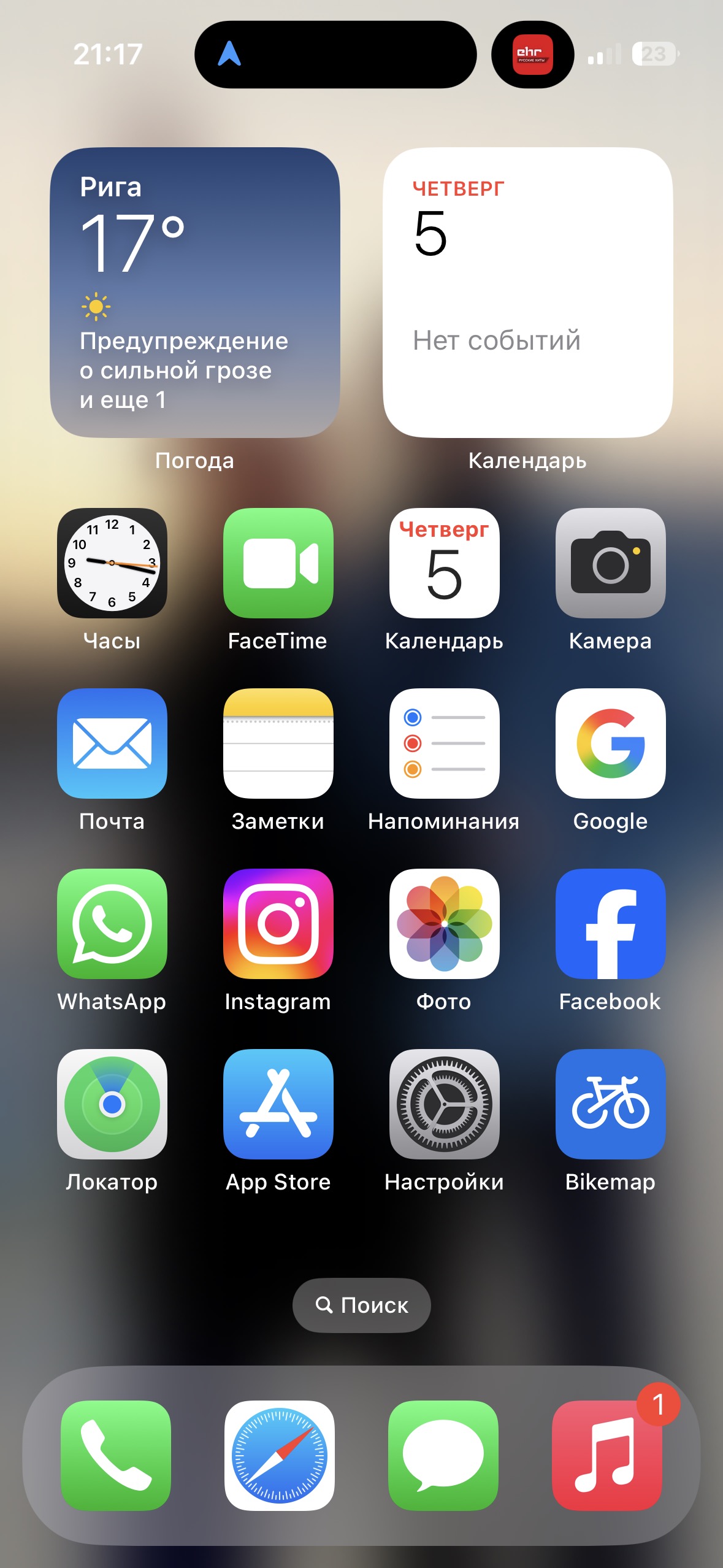Open FaceTime

point(278,563)
